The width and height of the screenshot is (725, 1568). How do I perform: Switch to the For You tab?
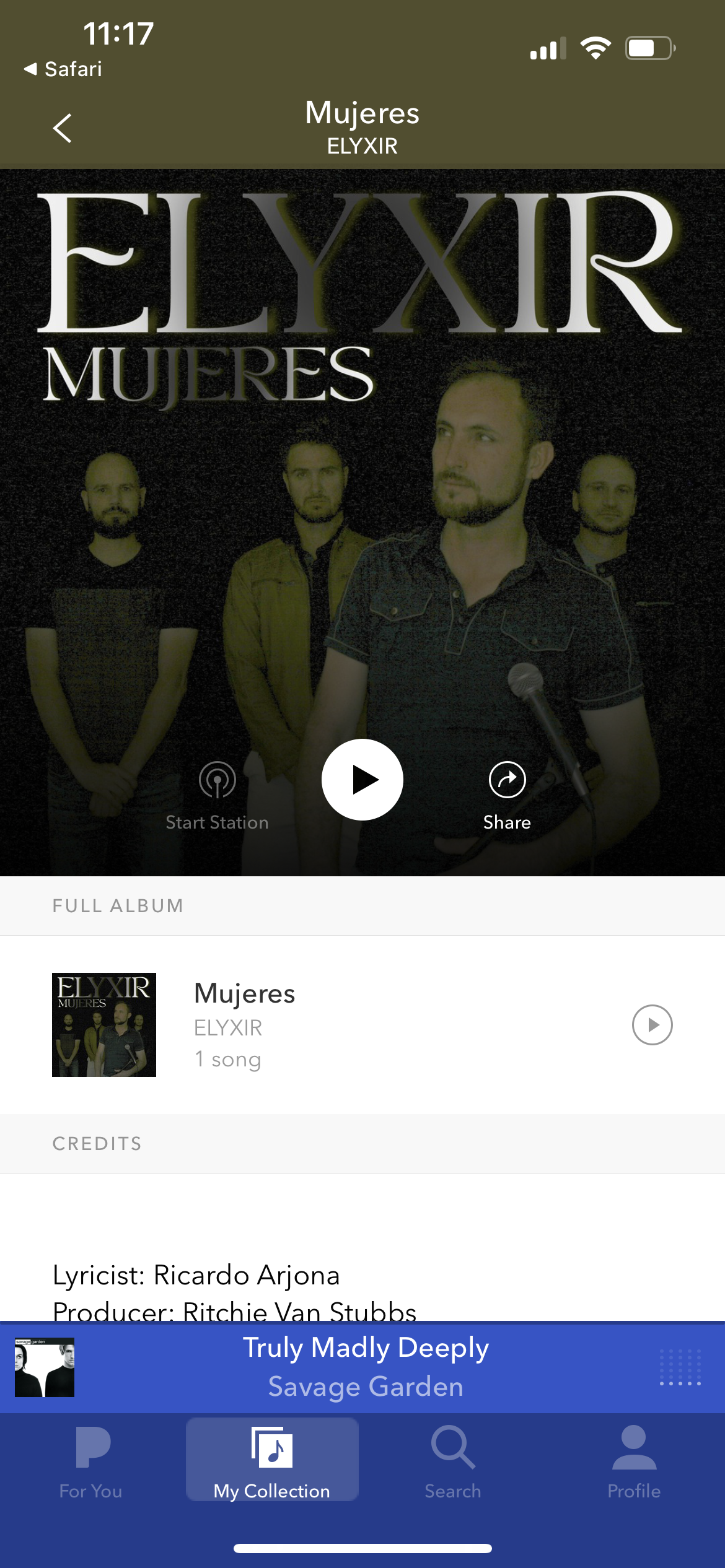(x=91, y=1461)
